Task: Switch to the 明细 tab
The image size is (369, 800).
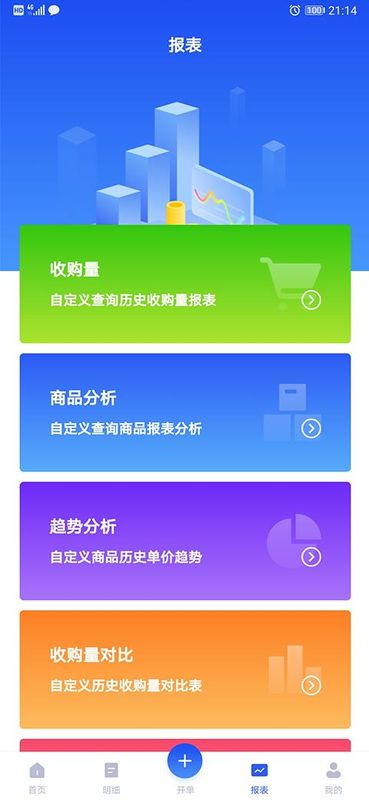Action: [x=111, y=778]
